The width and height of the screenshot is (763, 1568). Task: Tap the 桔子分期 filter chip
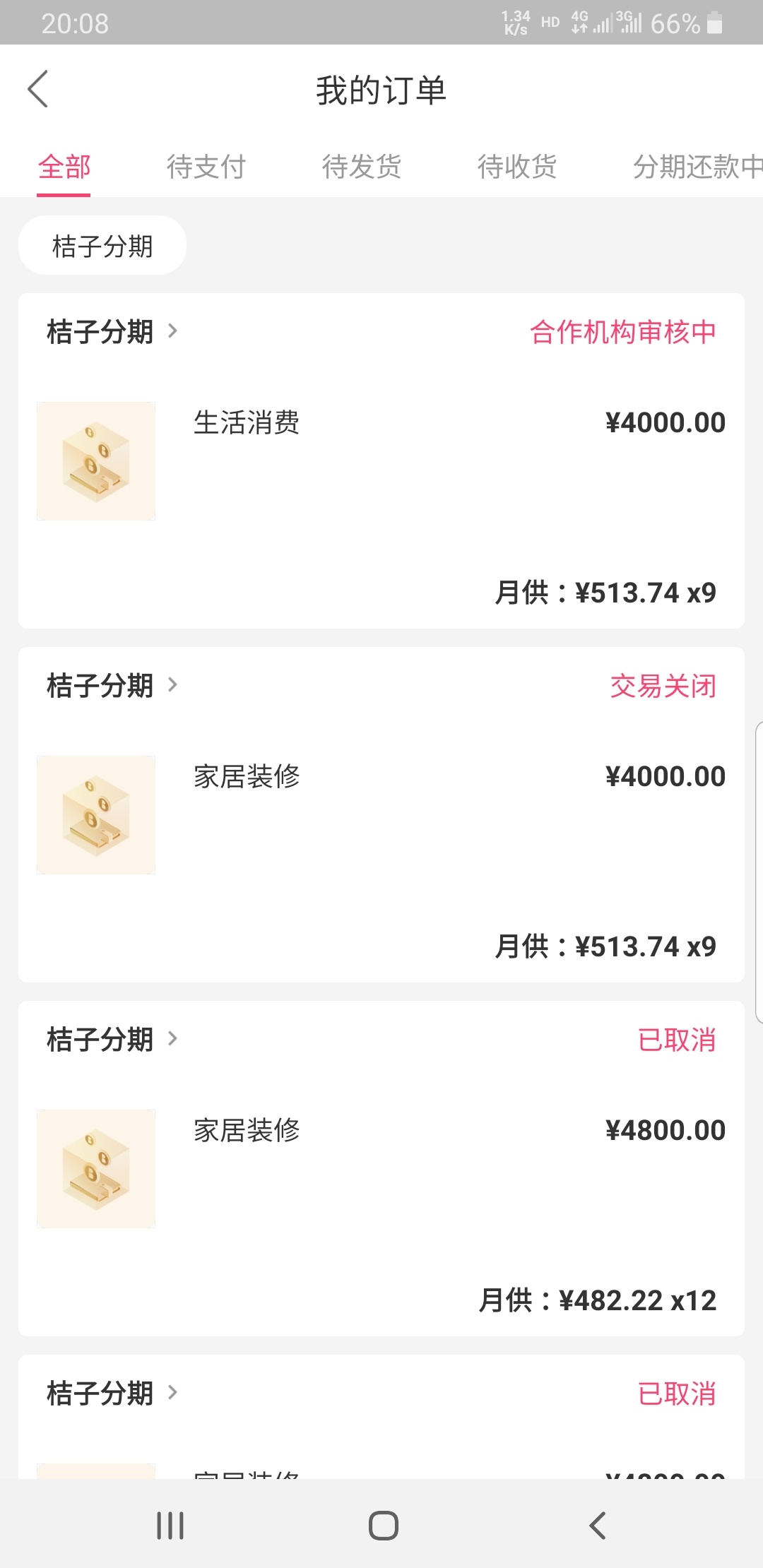click(x=102, y=246)
